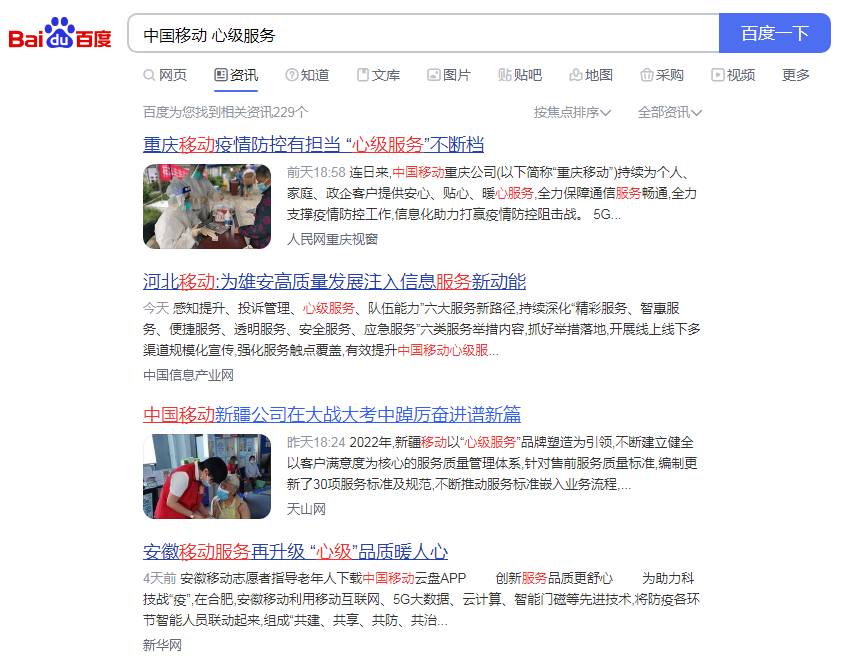Open the 贴吧 tab
This screenshot has height=668, width=842.
520,75
